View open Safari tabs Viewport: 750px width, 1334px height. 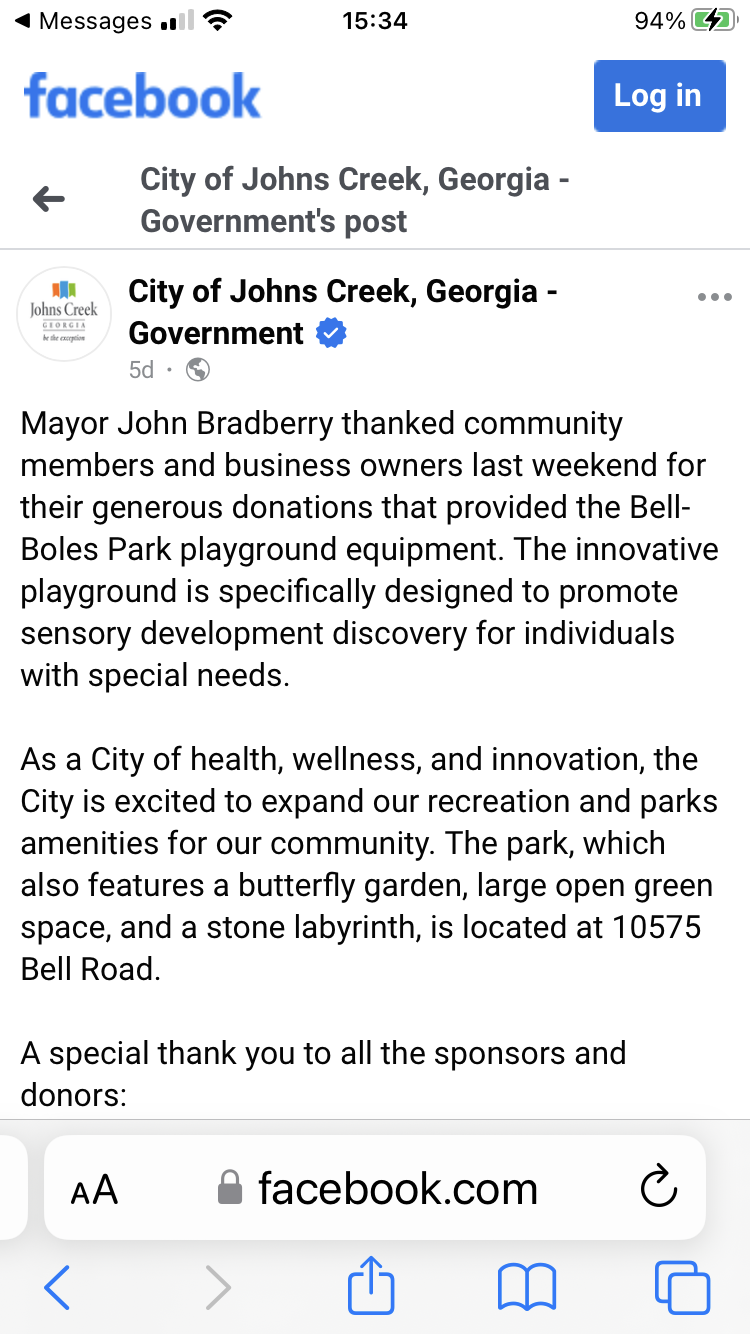682,1287
